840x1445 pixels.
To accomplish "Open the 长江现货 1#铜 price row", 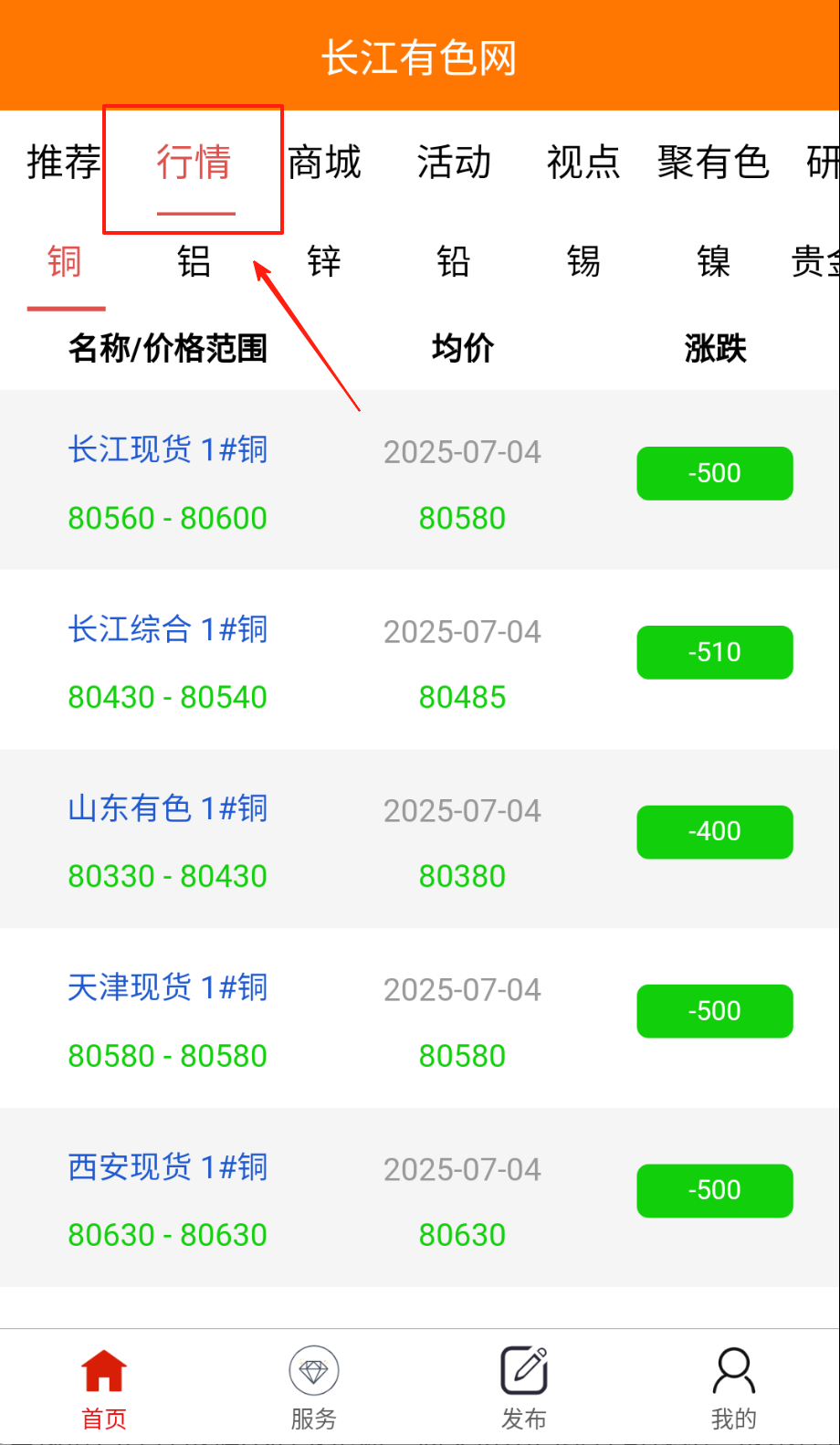I will point(168,450).
